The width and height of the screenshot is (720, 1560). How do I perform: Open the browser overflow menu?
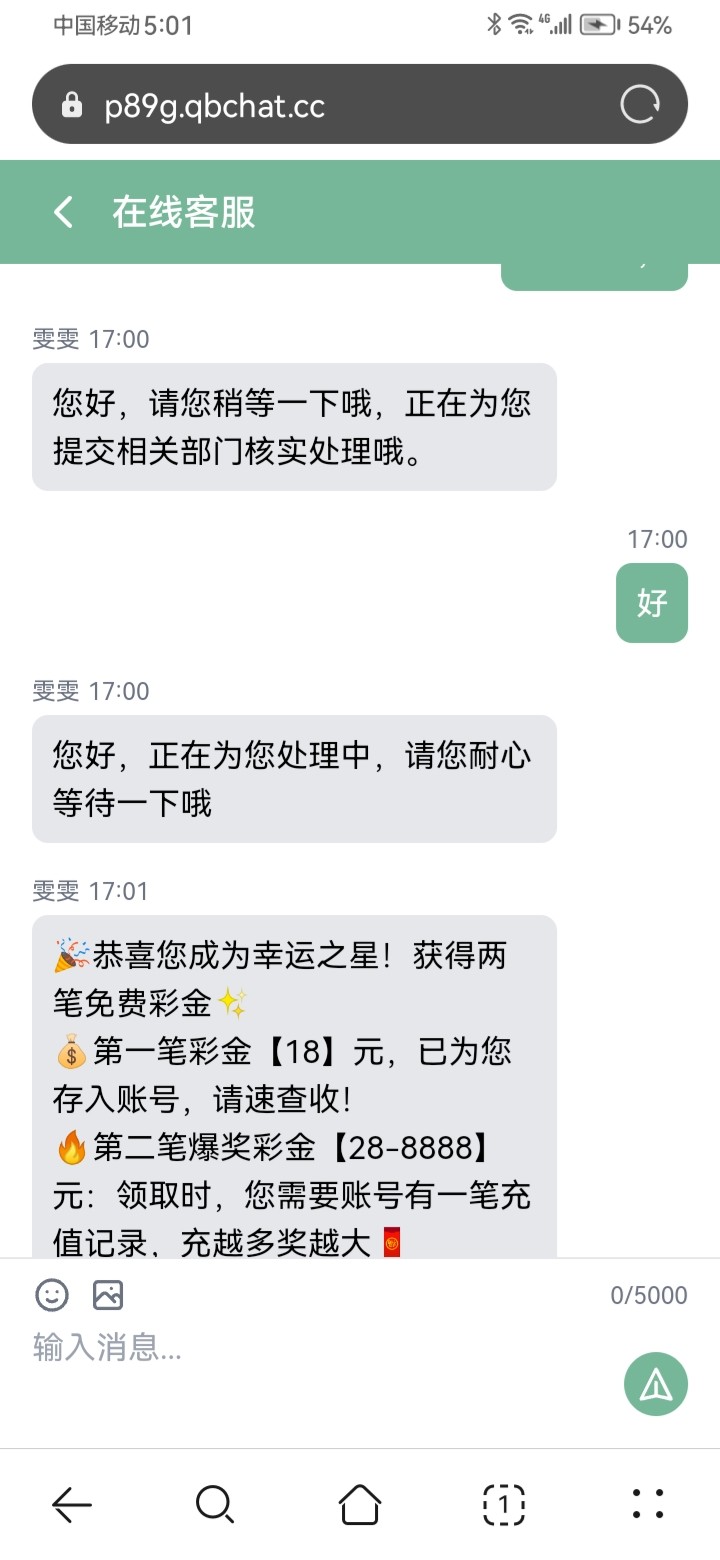pyautogui.click(x=648, y=1503)
